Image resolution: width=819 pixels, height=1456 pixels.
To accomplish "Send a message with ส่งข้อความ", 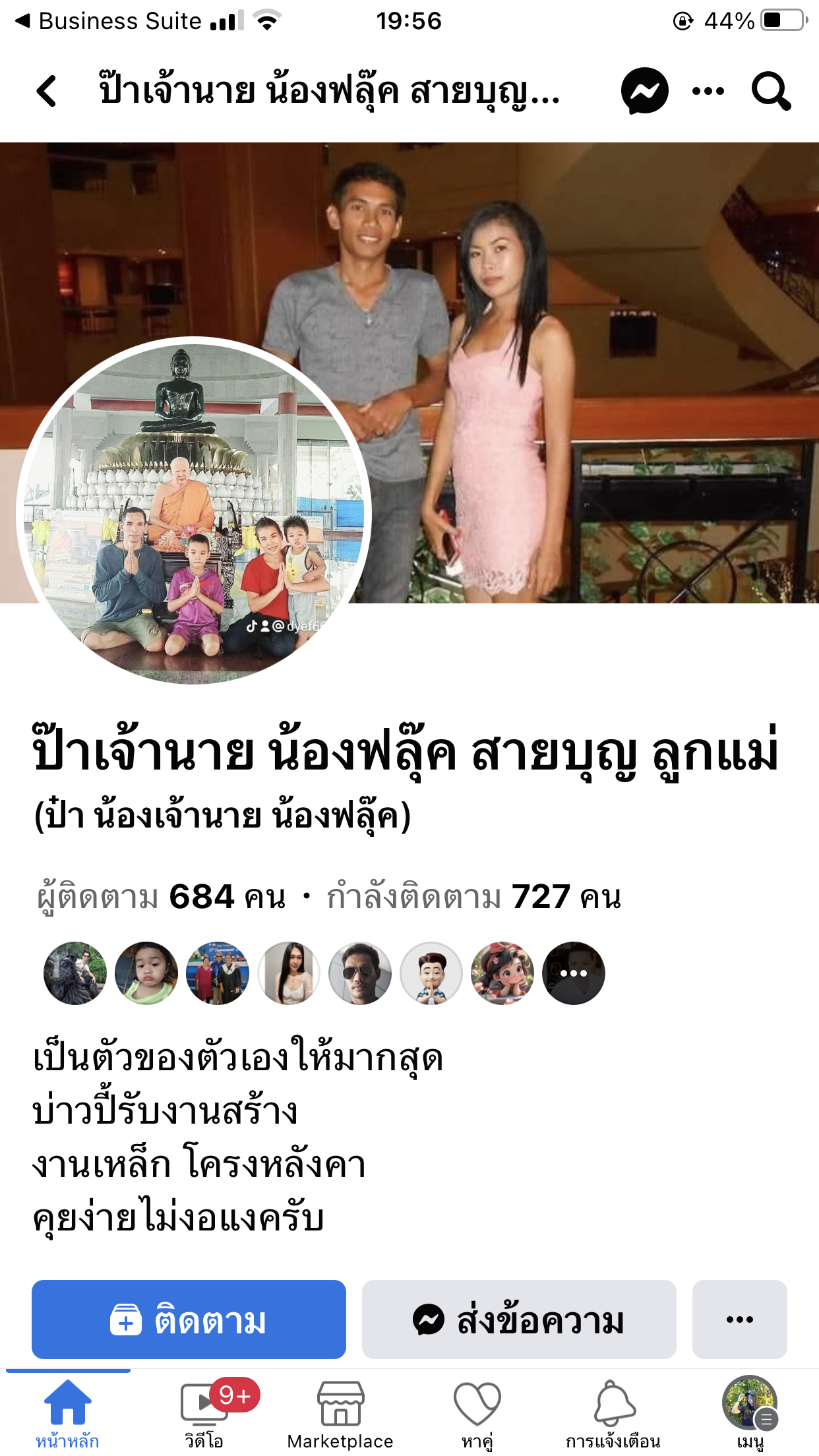I will tap(519, 1319).
